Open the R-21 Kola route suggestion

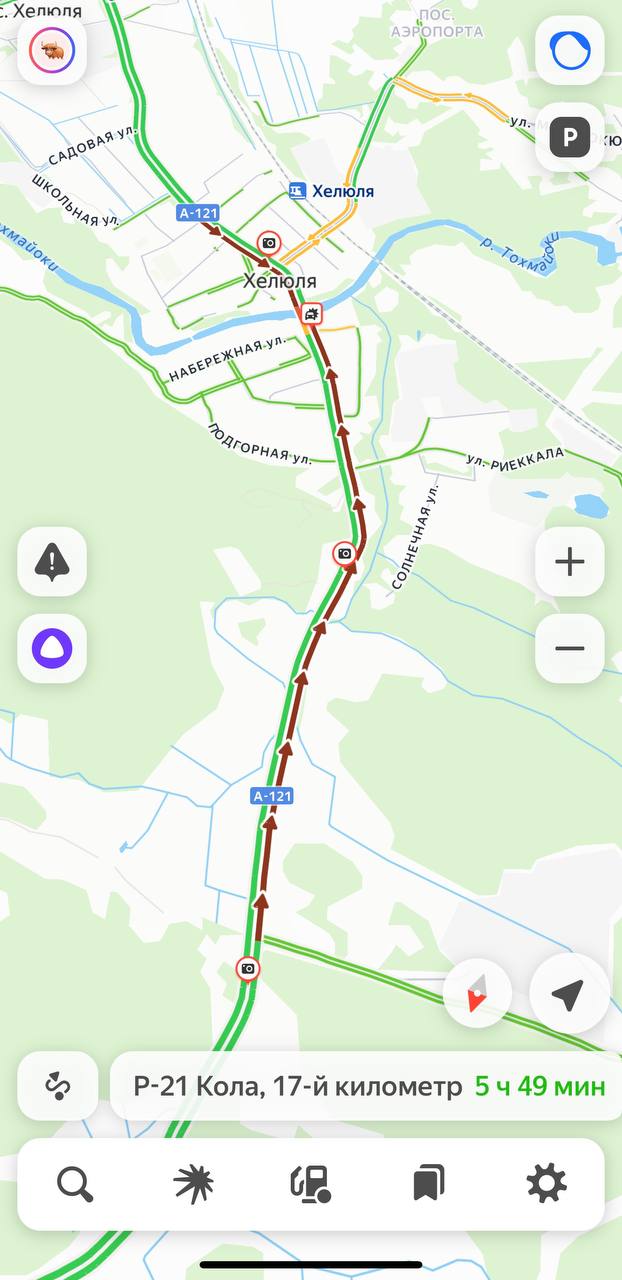coord(368,1086)
